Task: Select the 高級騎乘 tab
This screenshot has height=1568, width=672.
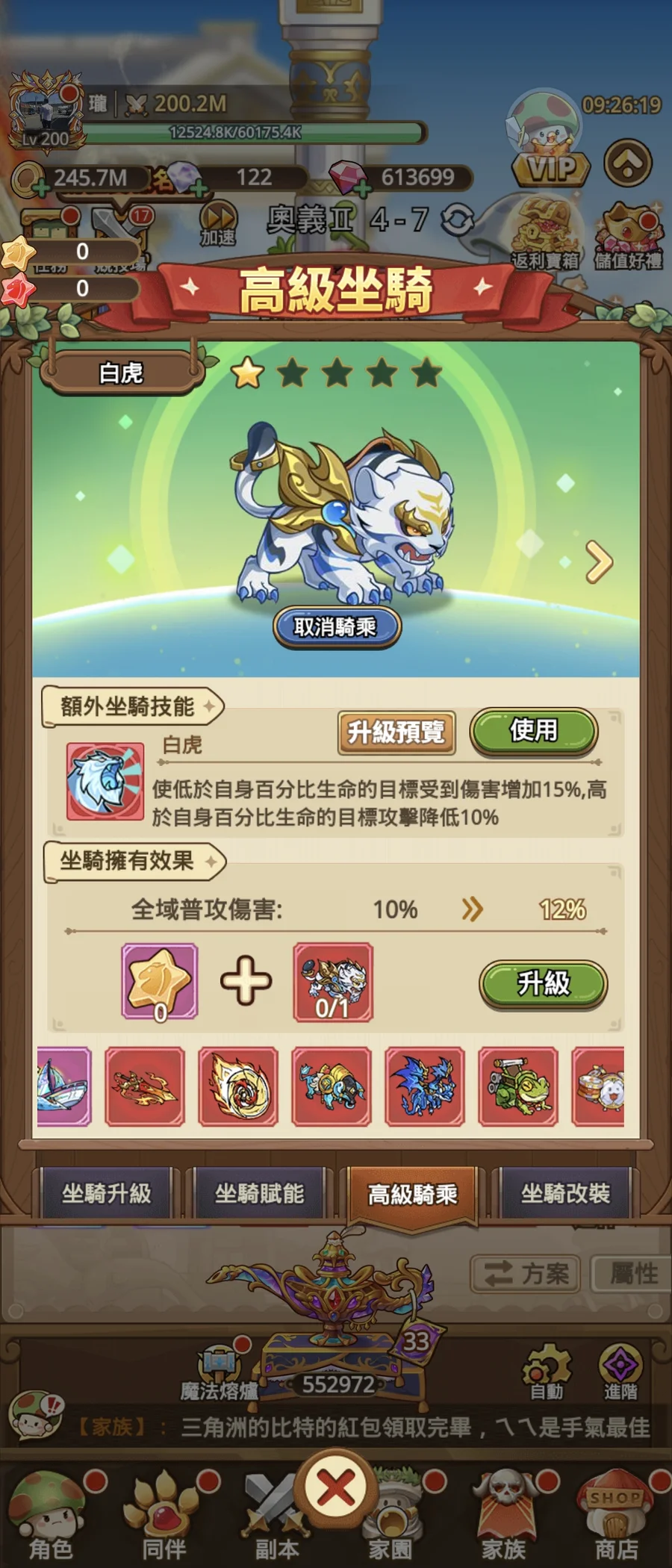Action: coord(412,1195)
